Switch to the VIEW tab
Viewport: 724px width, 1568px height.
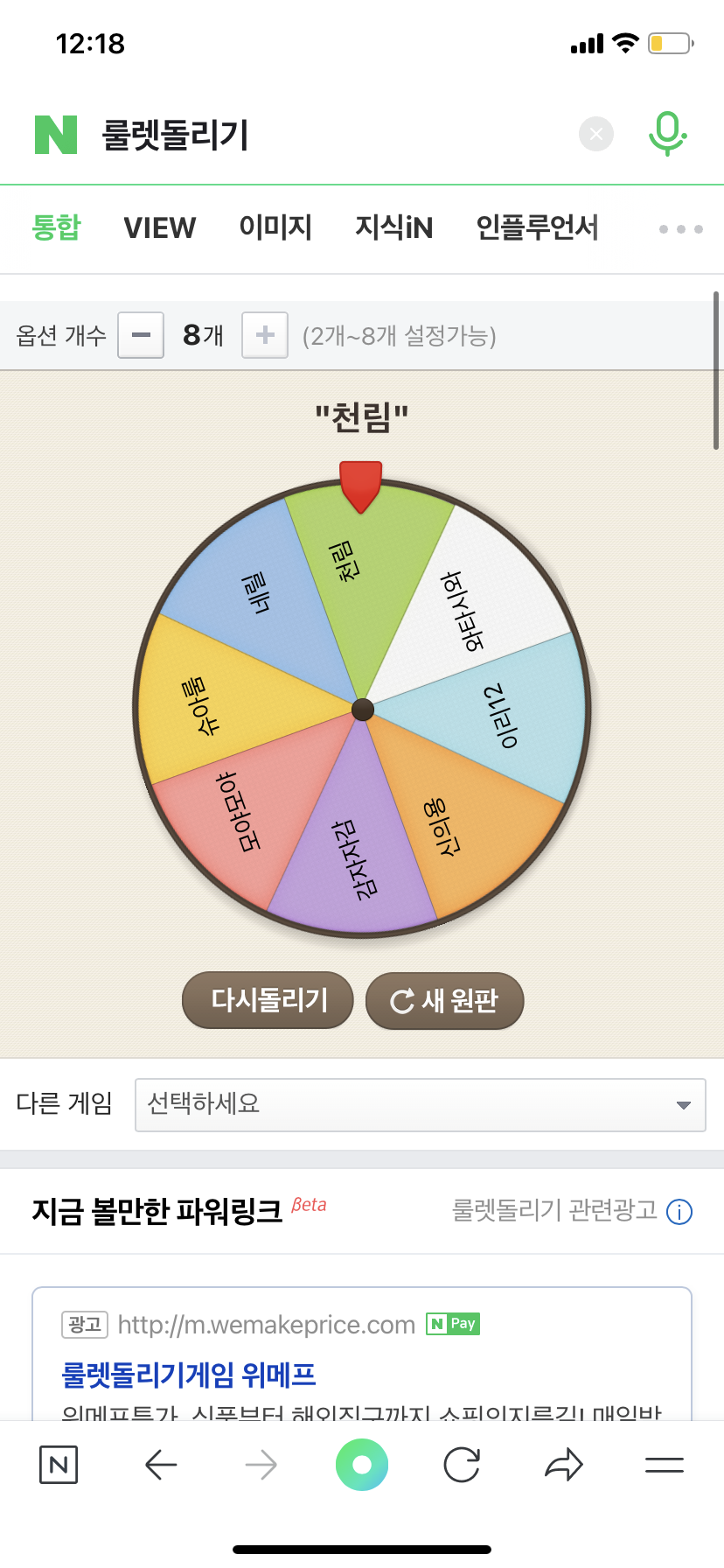[x=160, y=228]
